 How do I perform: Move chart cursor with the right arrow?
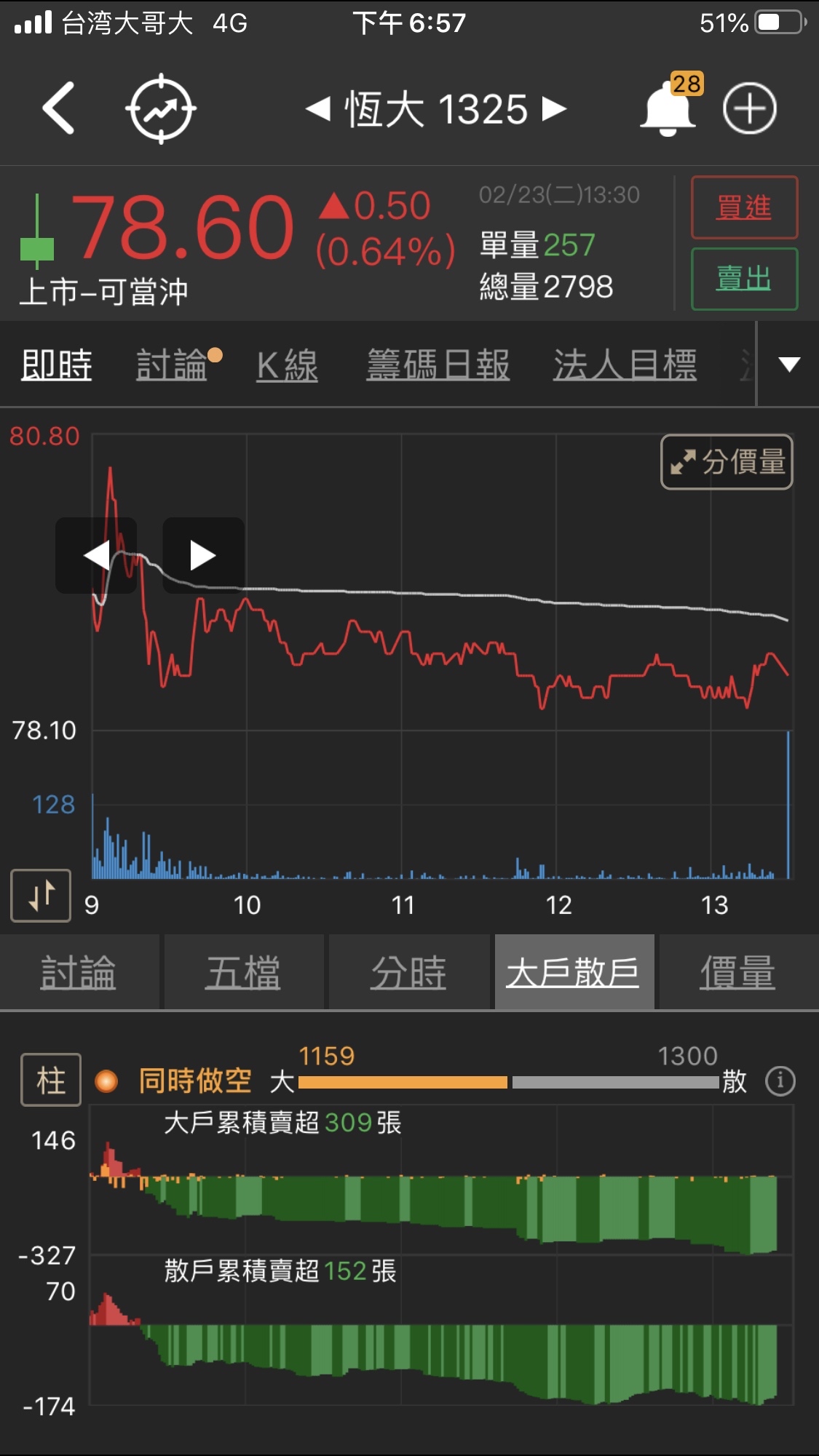click(x=203, y=556)
